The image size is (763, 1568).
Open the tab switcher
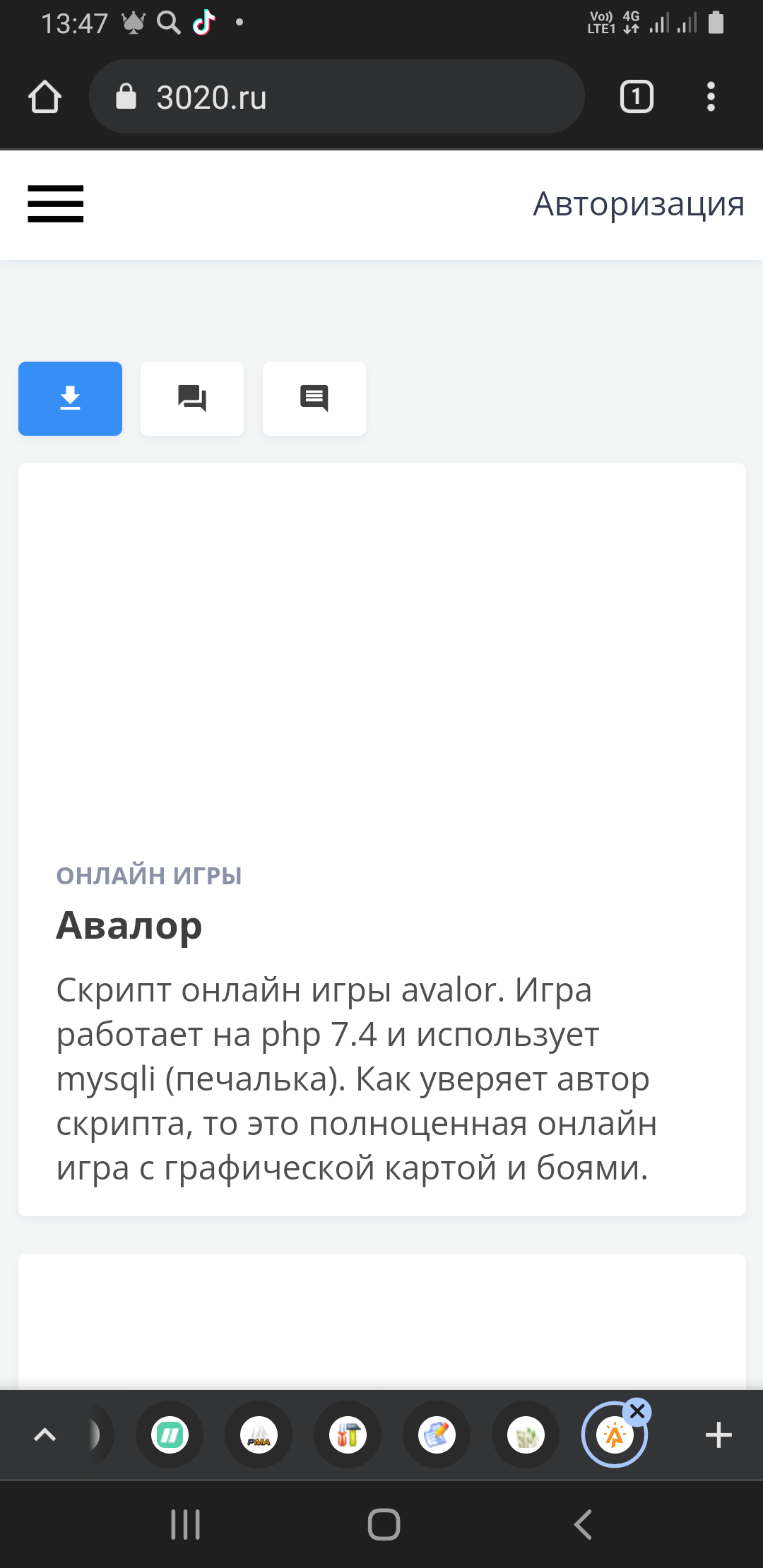coord(637,97)
